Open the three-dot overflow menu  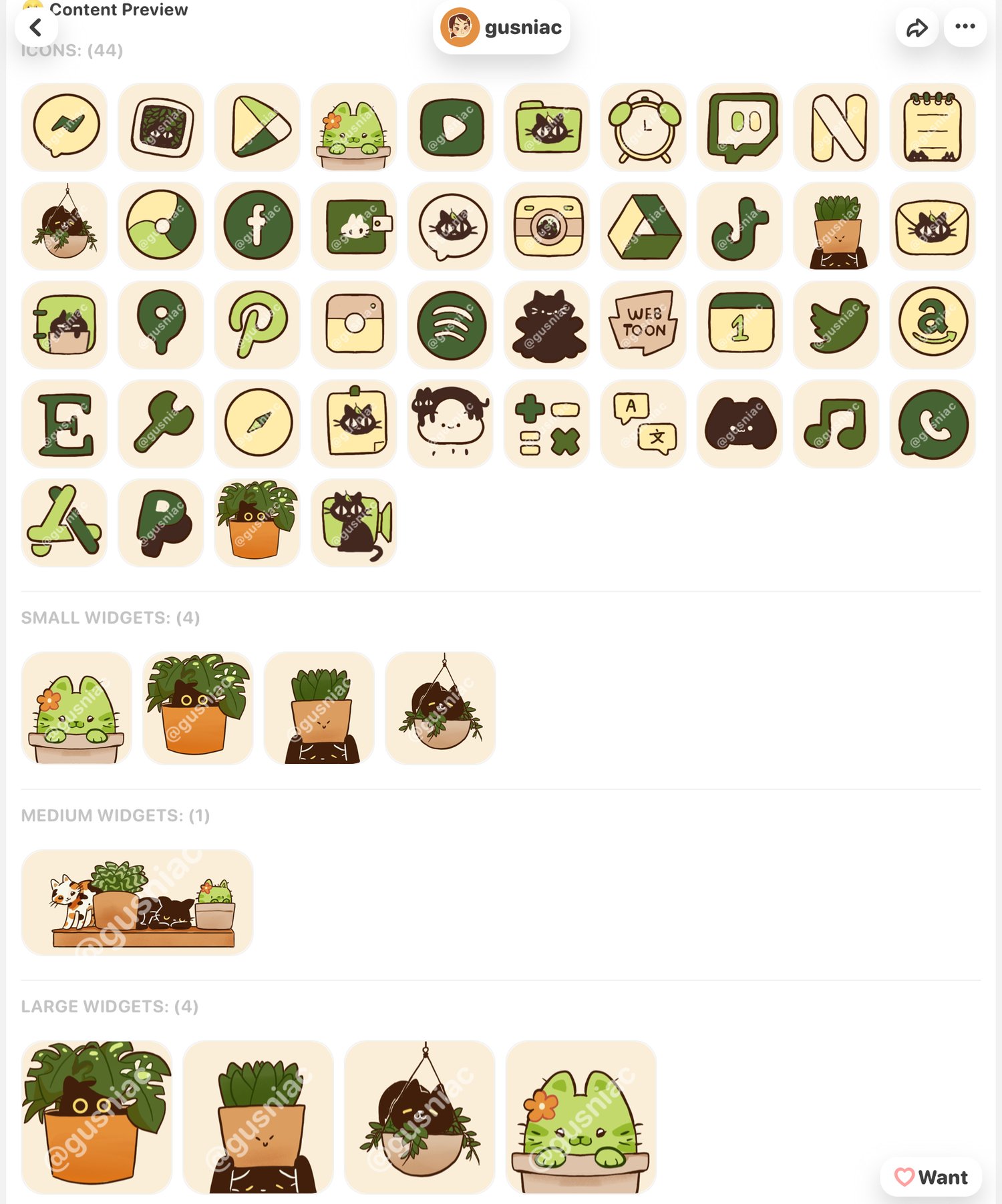tap(965, 27)
